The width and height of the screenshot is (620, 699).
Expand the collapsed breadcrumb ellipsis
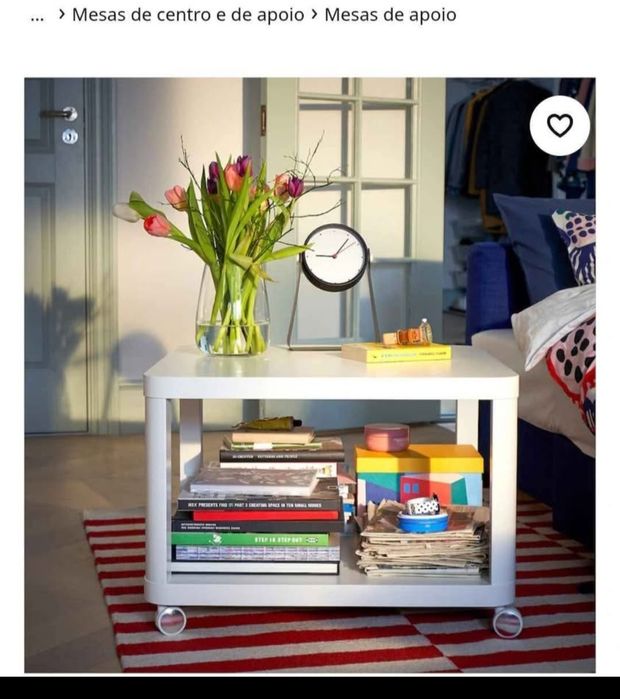[x=37, y=16]
